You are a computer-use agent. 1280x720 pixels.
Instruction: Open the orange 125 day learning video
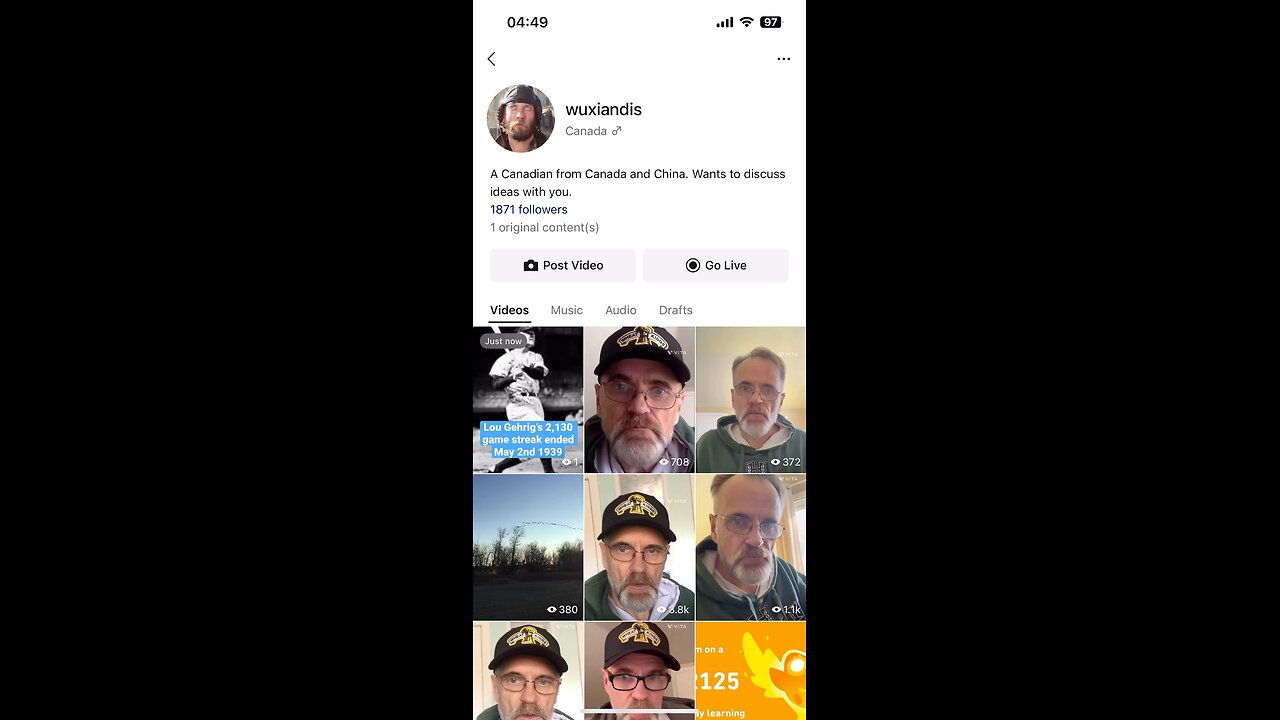point(750,670)
